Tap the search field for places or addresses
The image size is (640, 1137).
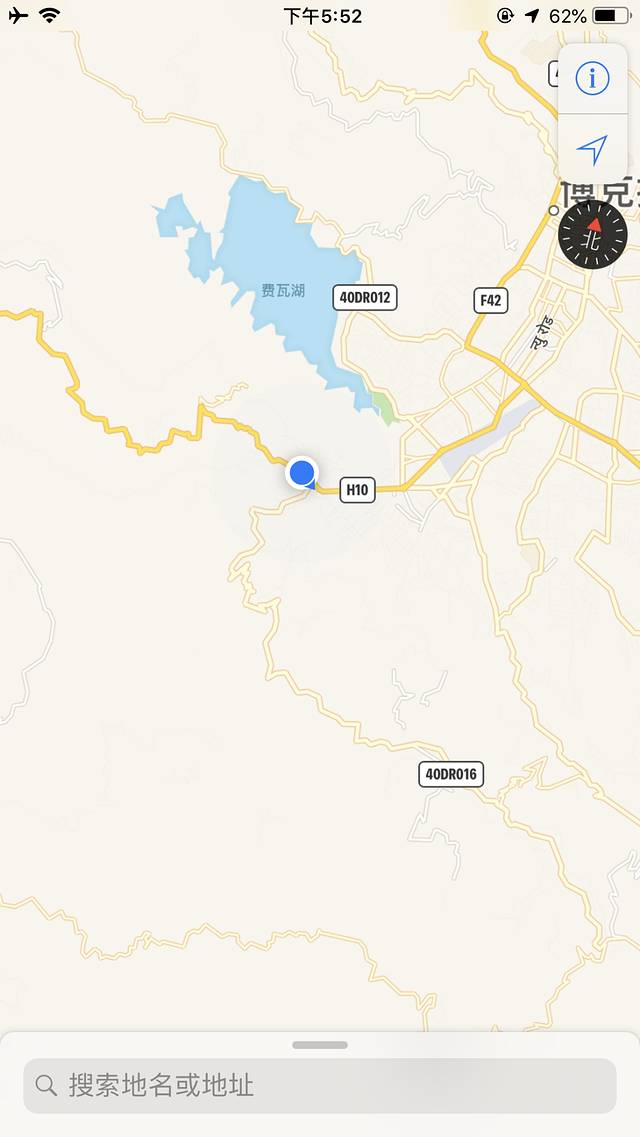320,1085
